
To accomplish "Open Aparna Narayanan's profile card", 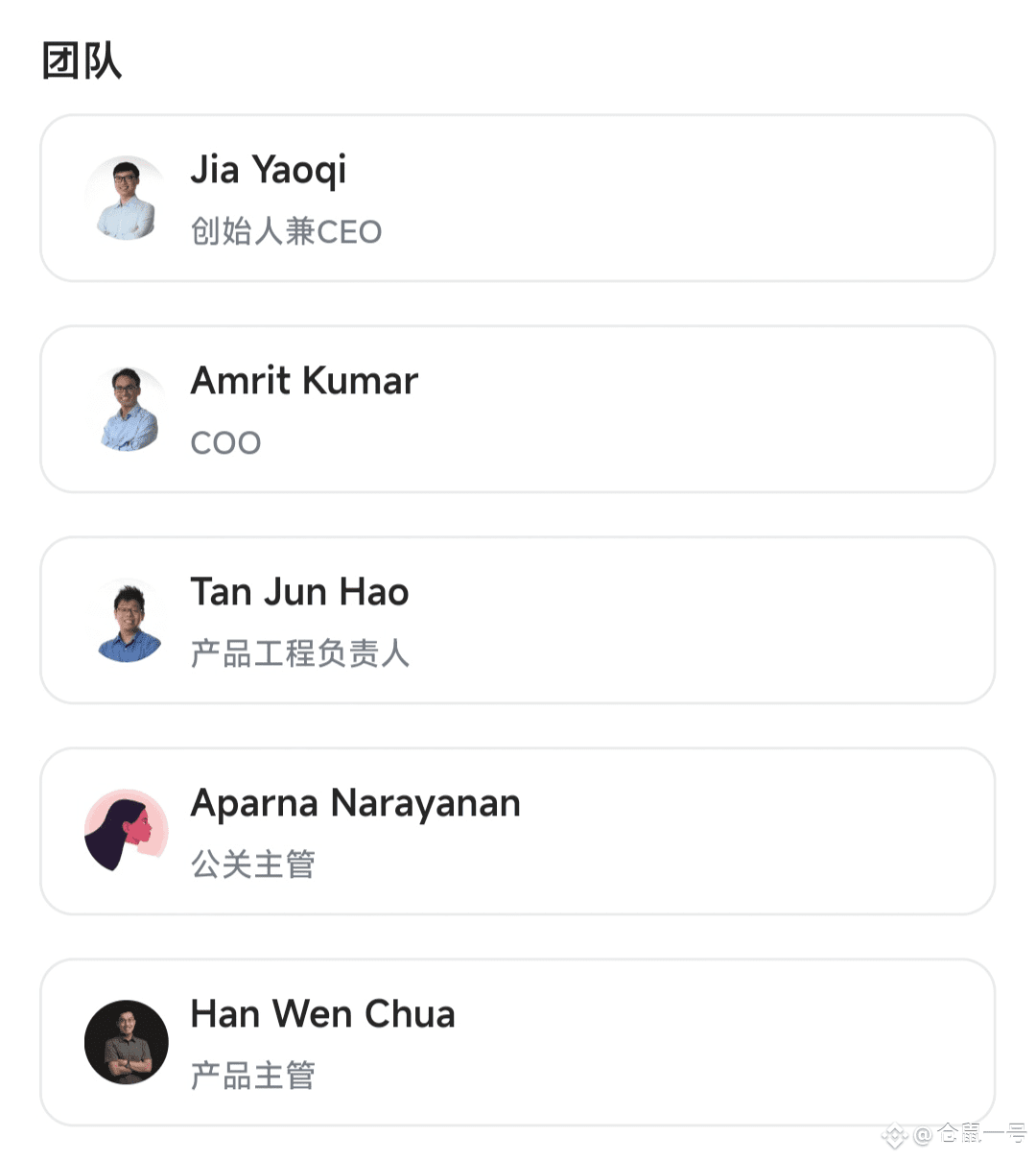I will (516, 832).
